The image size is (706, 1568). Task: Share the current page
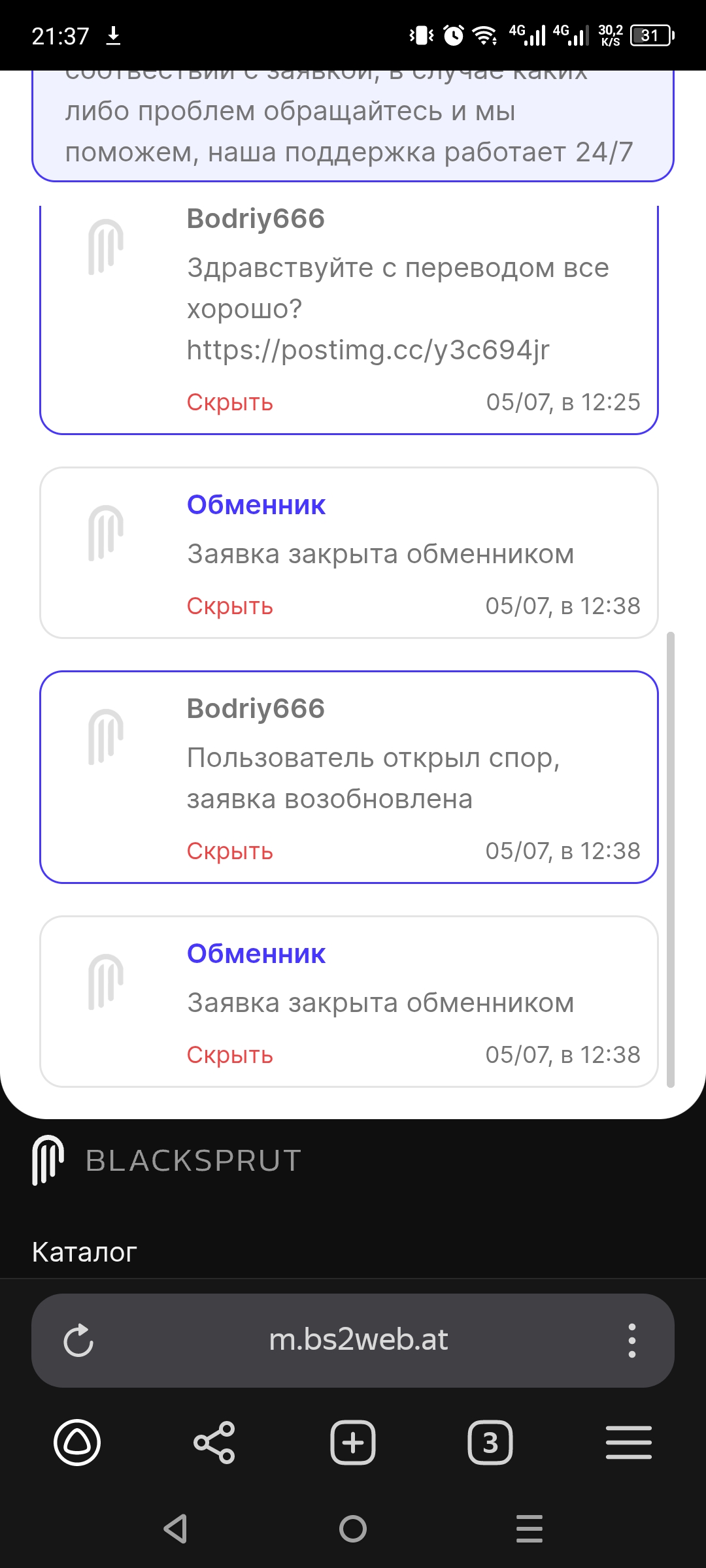pos(214,1442)
